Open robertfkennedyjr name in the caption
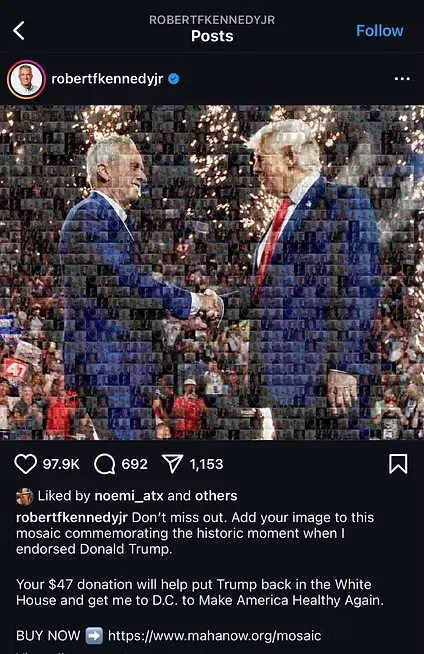The image size is (424, 654). (x=72, y=518)
